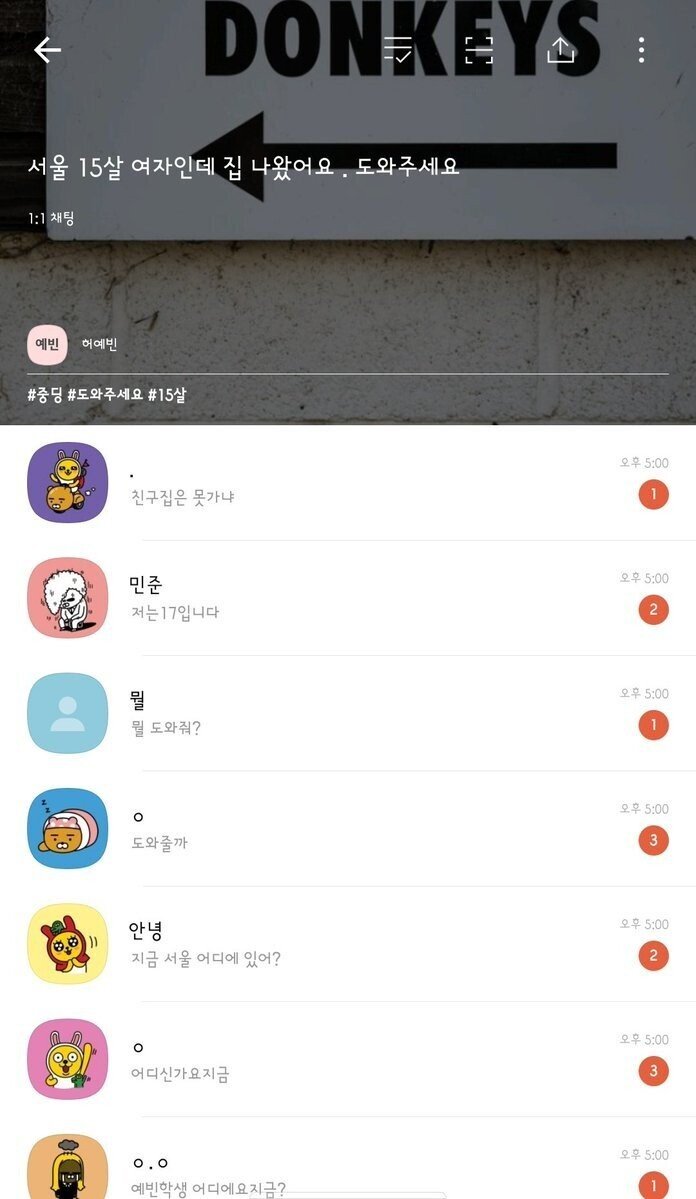Open the QR scan icon
The image size is (696, 1199).
coord(479,50)
